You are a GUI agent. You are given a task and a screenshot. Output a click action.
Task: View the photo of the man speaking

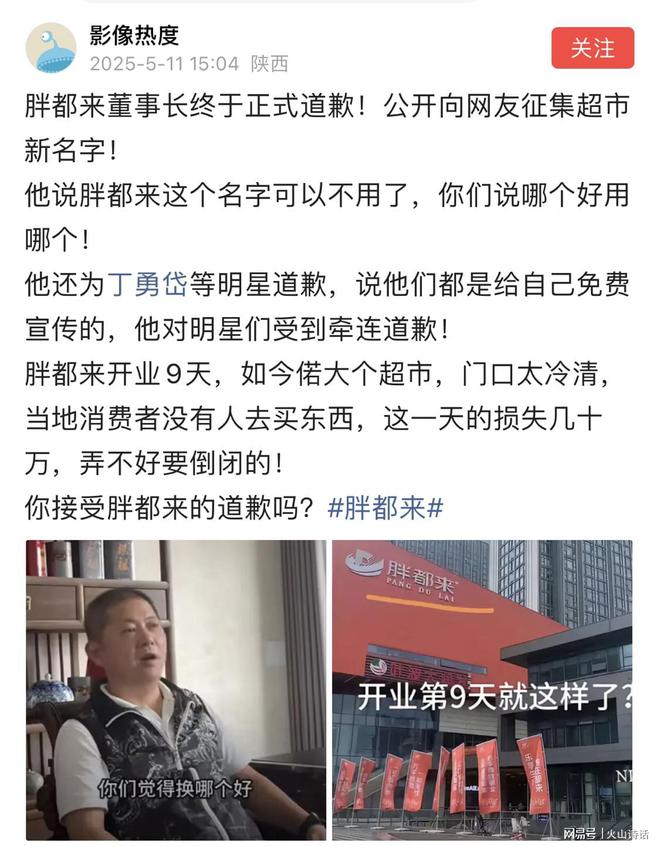(176, 689)
